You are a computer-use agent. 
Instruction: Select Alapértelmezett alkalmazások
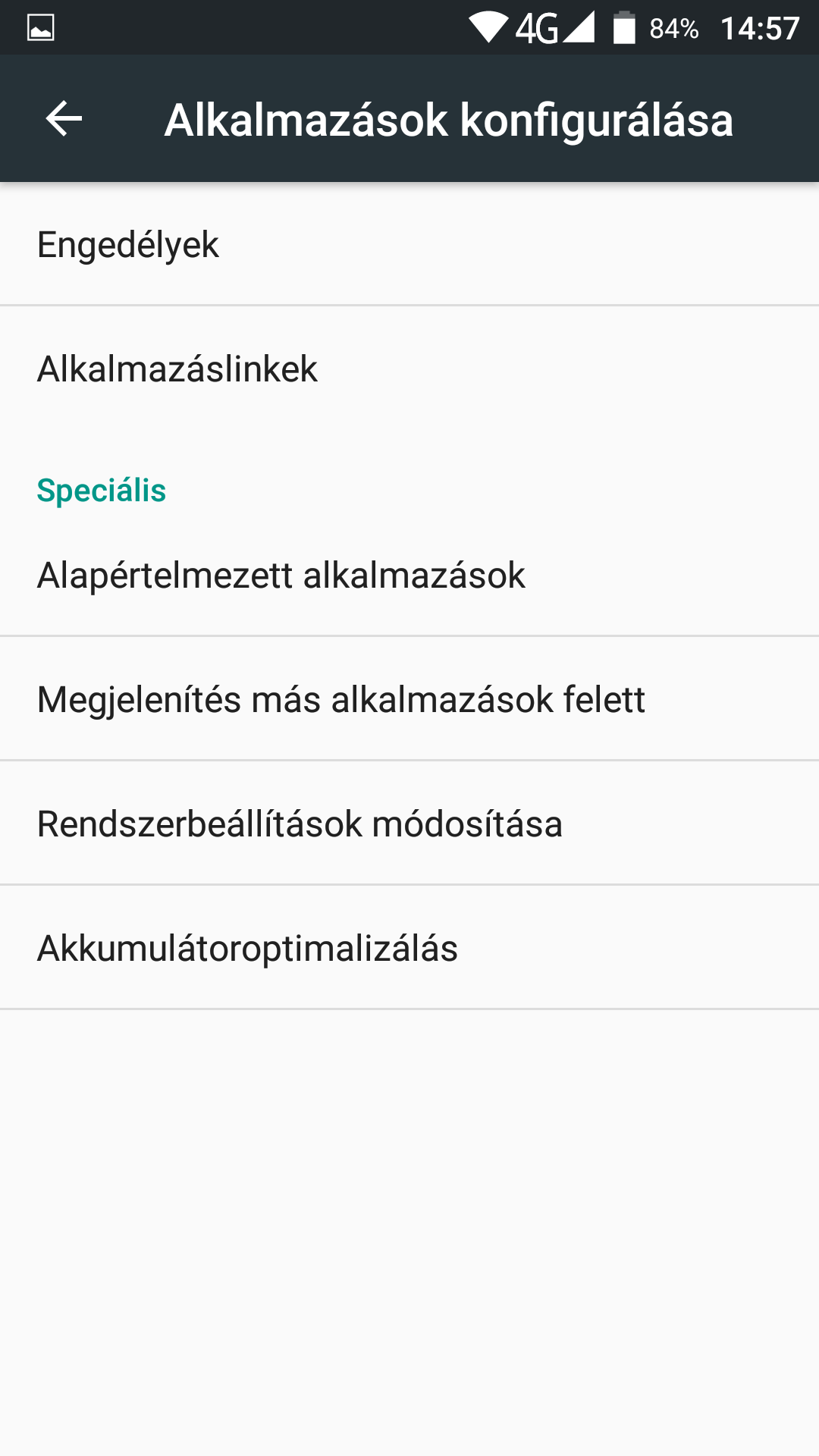pyautogui.click(x=409, y=575)
